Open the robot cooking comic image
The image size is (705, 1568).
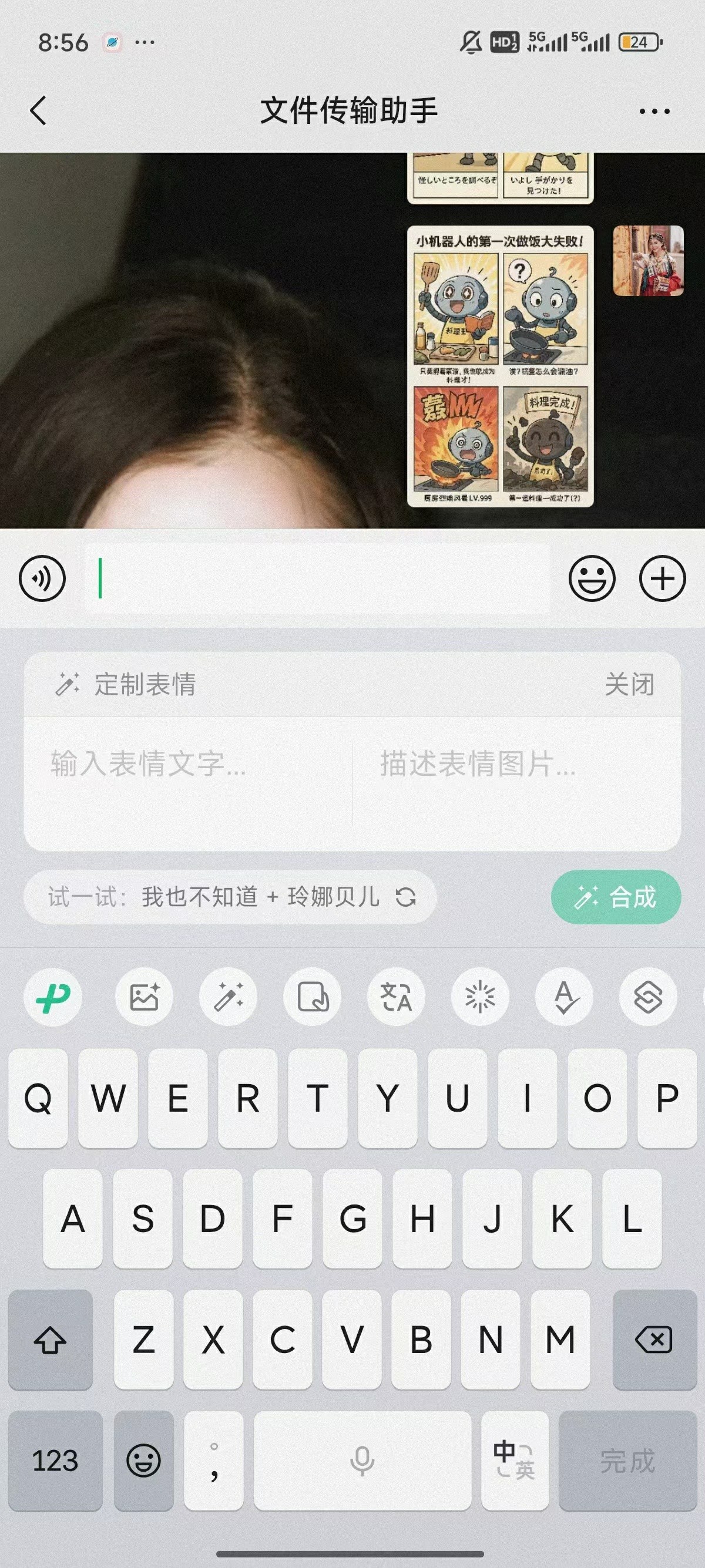point(501,366)
